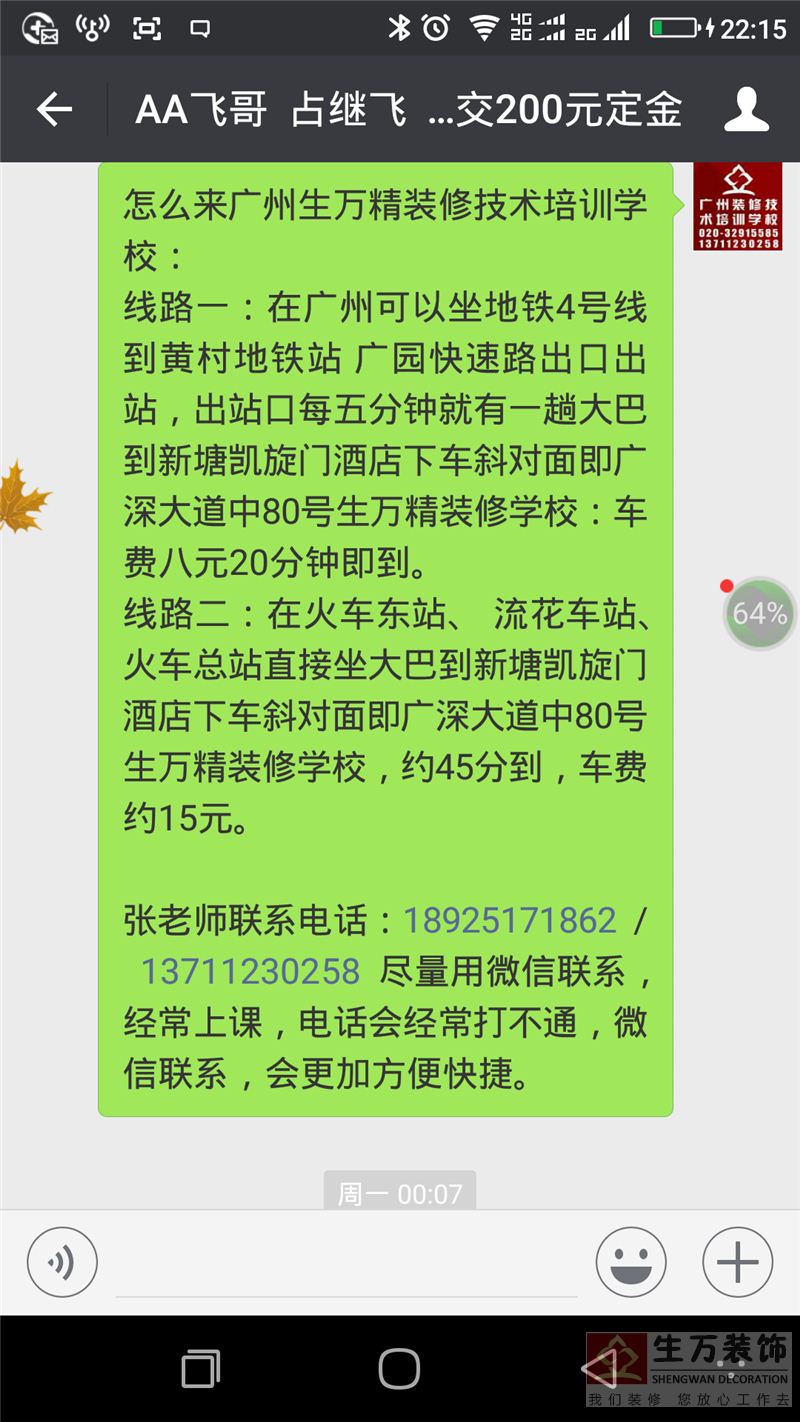This screenshot has width=800, height=1422.
Task: View the sender's avatar profile
Action: [x=738, y=207]
